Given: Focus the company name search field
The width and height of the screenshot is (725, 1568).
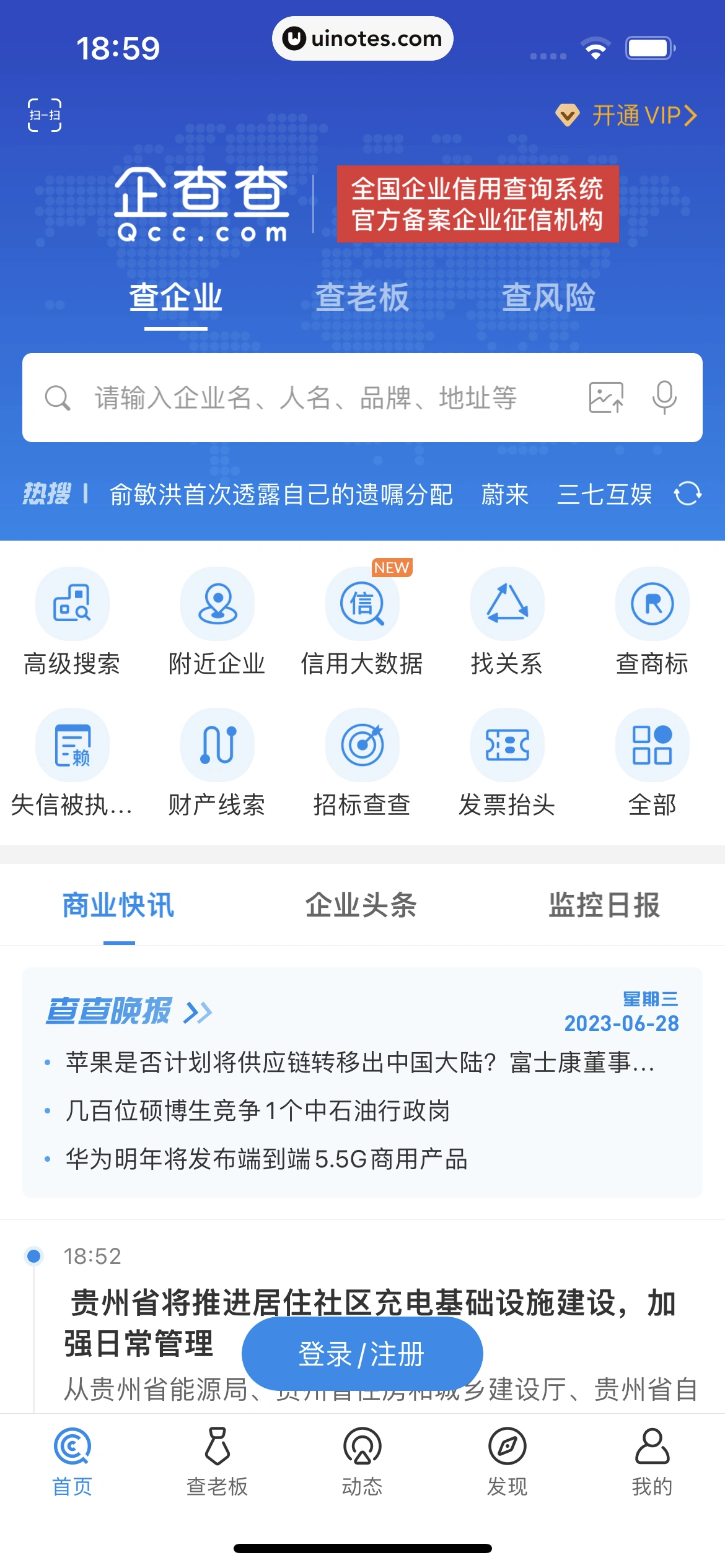Looking at the screenshot, I should [310, 398].
